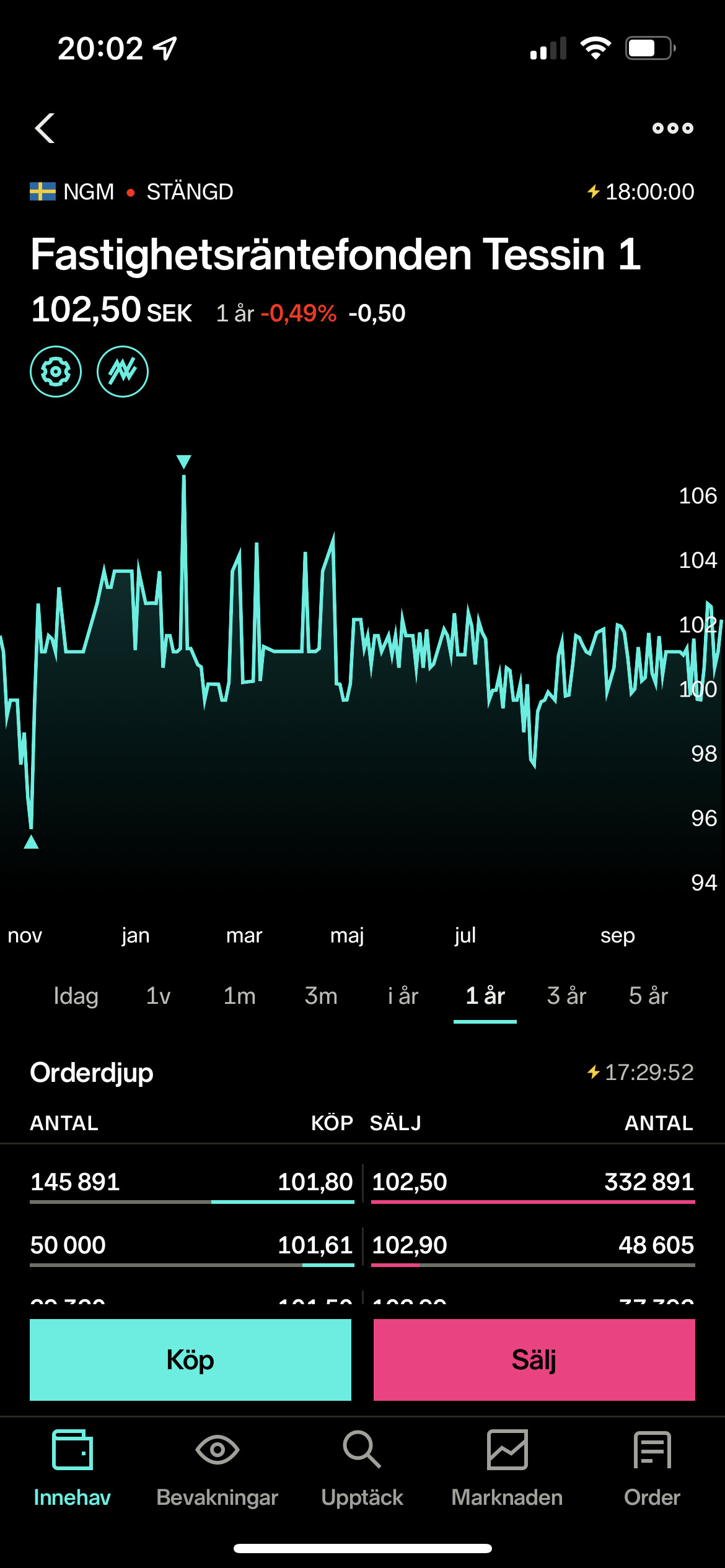Tap the Köp button
This screenshot has width=725, height=1568.
tap(190, 1360)
